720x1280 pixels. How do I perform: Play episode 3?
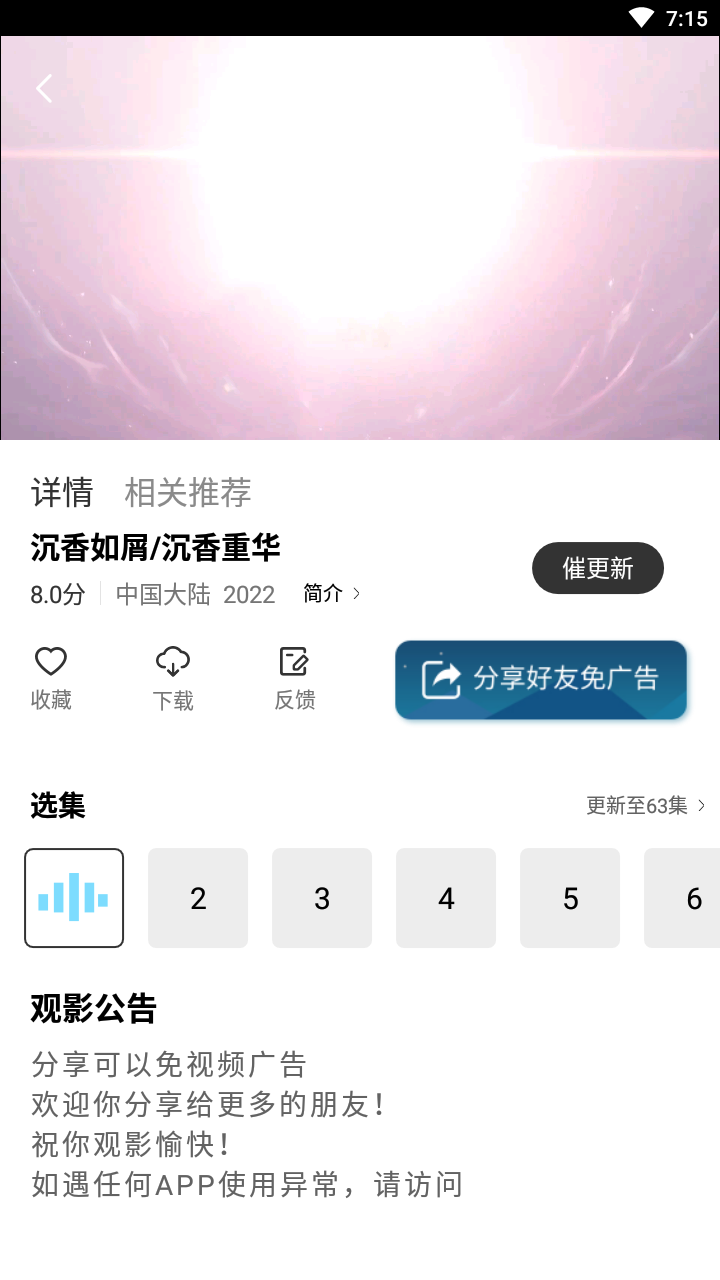[x=322, y=898]
